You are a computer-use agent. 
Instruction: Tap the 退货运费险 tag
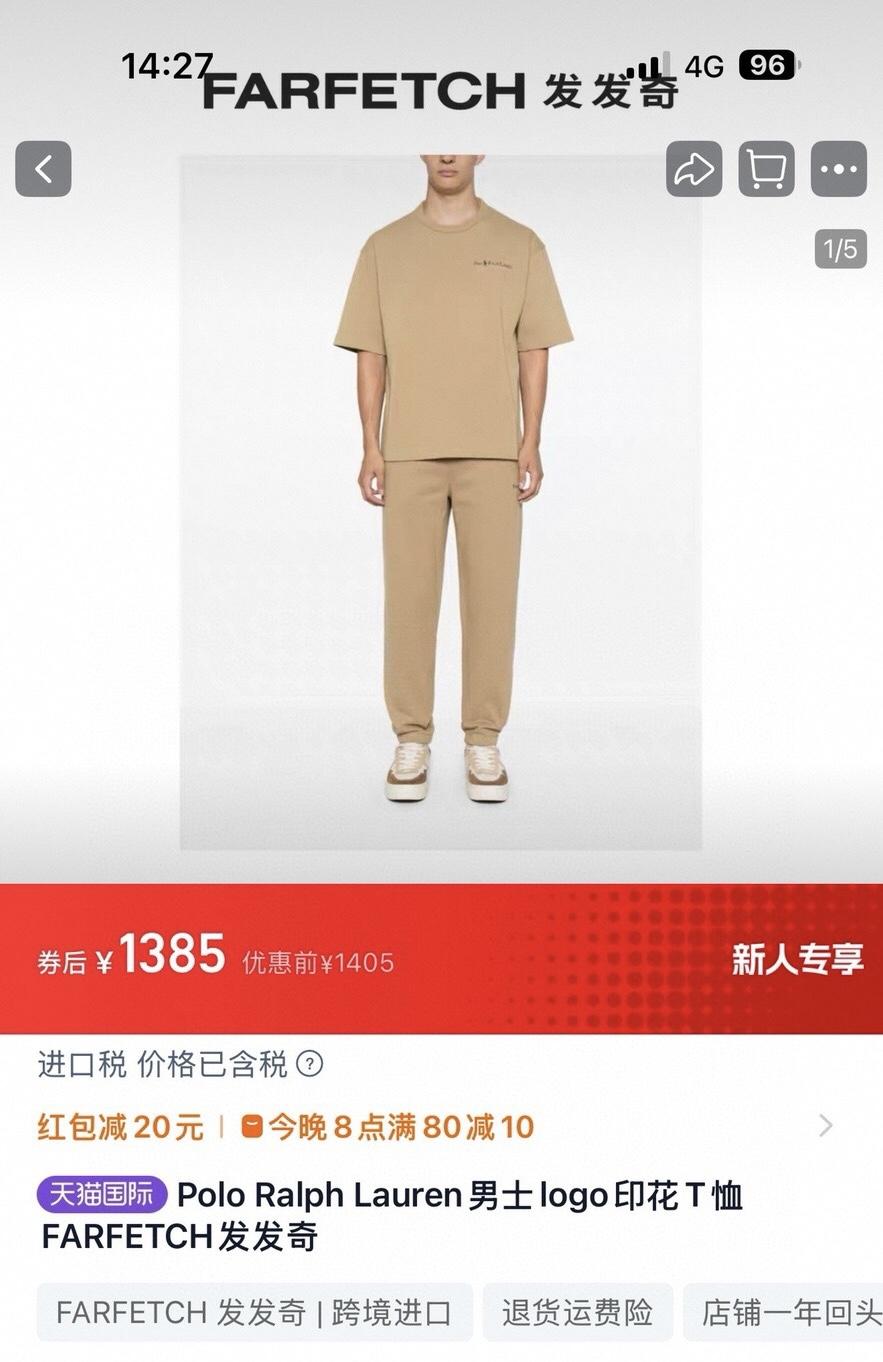point(577,1312)
